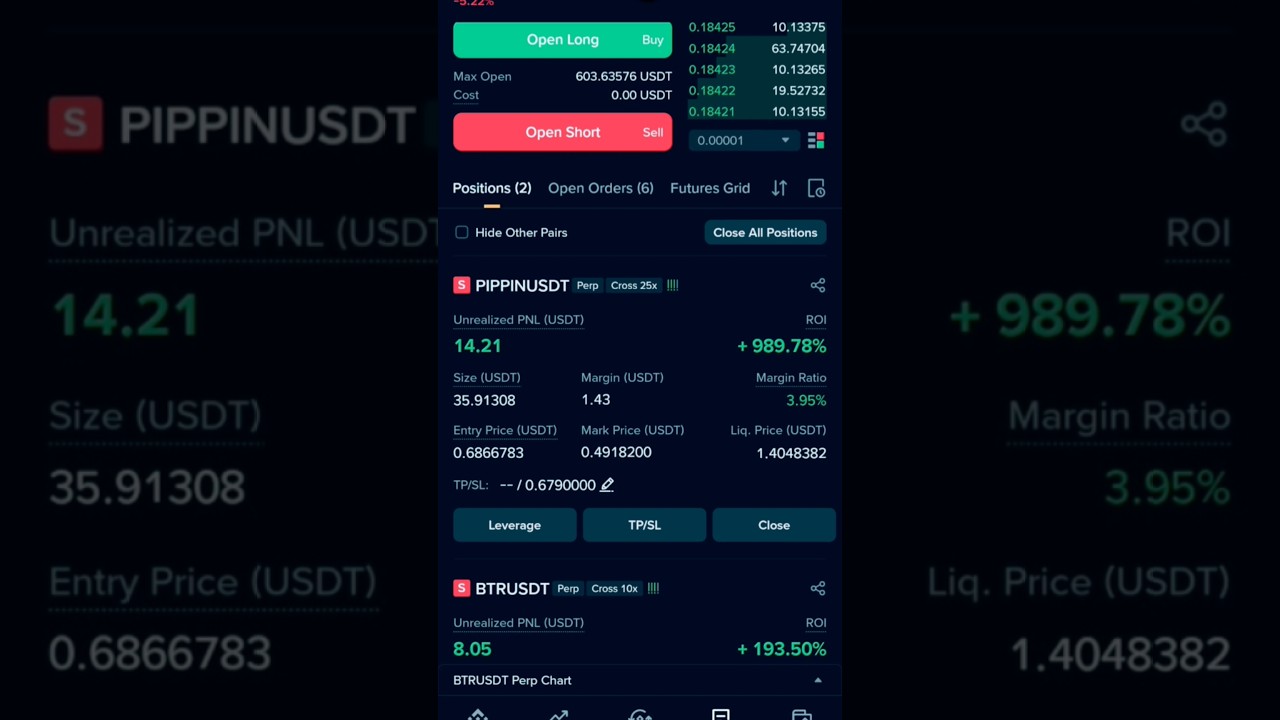Close the PIPPINUSDT position
This screenshot has width=1280, height=720.
coord(774,525)
